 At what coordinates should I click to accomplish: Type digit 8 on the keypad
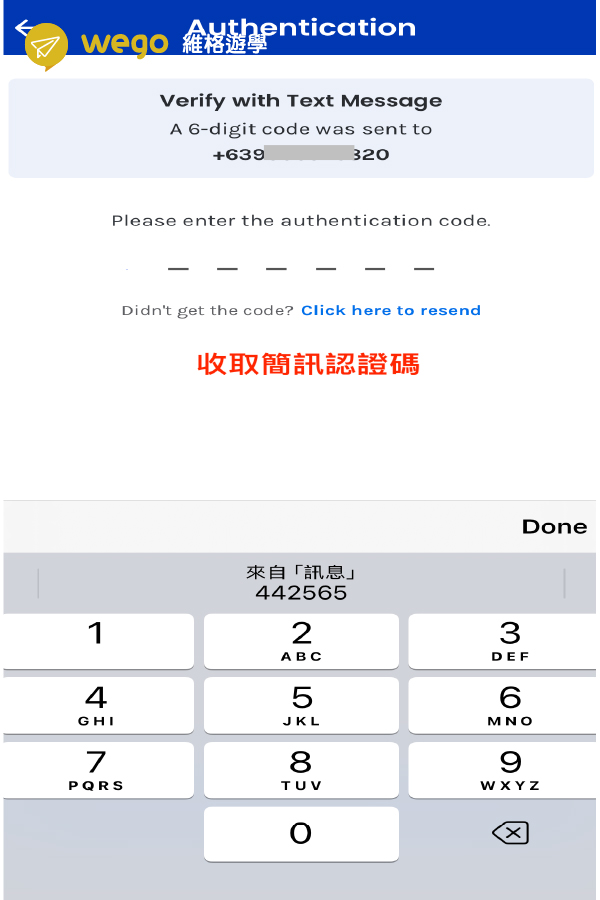(301, 769)
